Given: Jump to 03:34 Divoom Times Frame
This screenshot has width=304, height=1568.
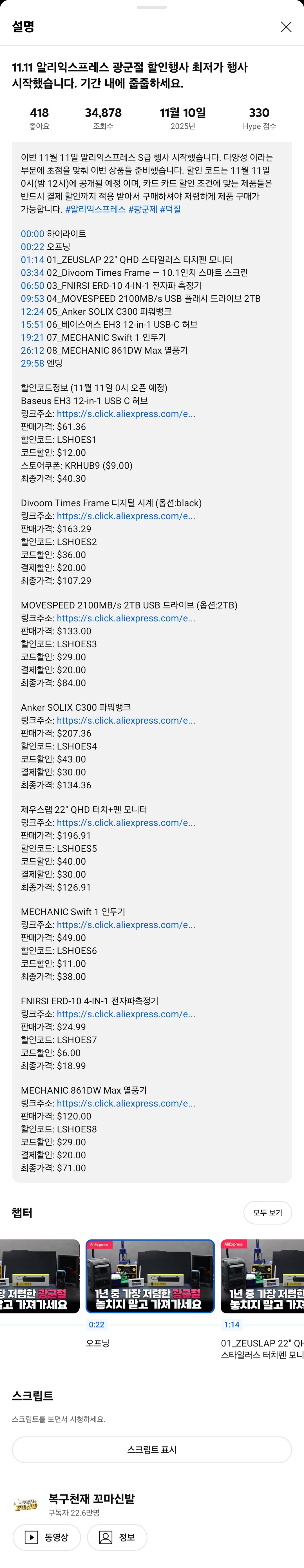Looking at the screenshot, I should pyautogui.click(x=32, y=273).
